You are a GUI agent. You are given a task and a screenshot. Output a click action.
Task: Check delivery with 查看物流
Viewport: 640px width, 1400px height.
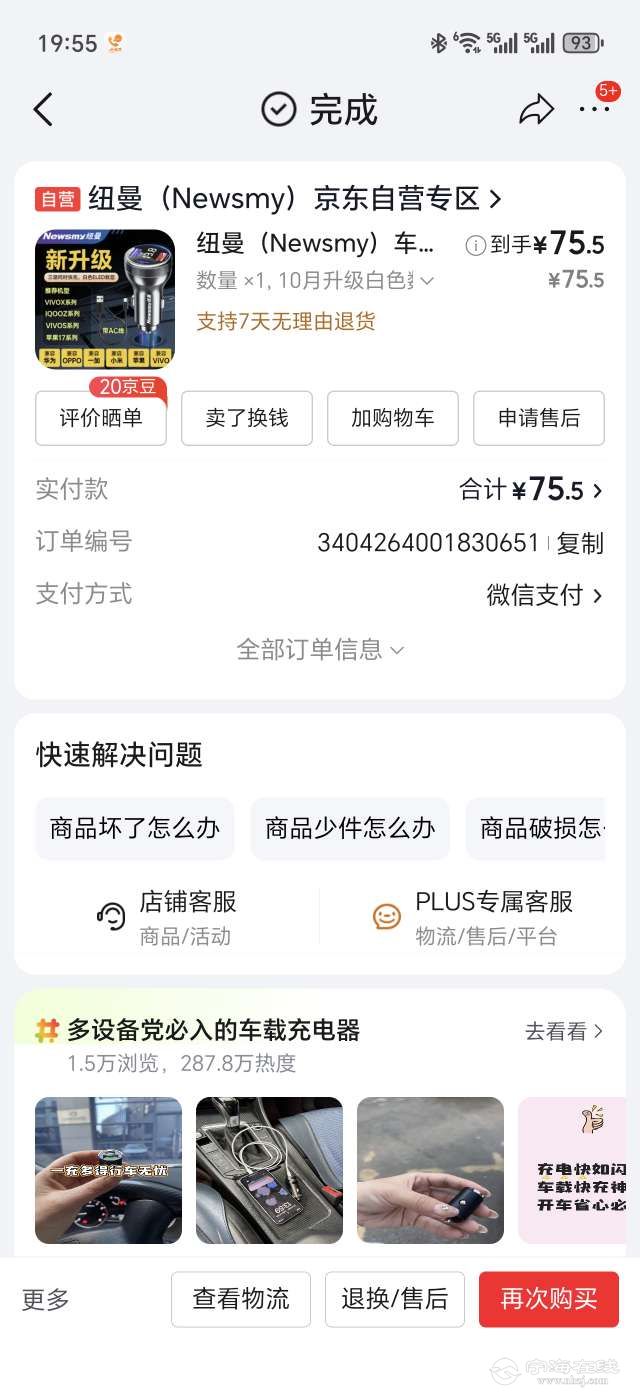[x=241, y=1299]
